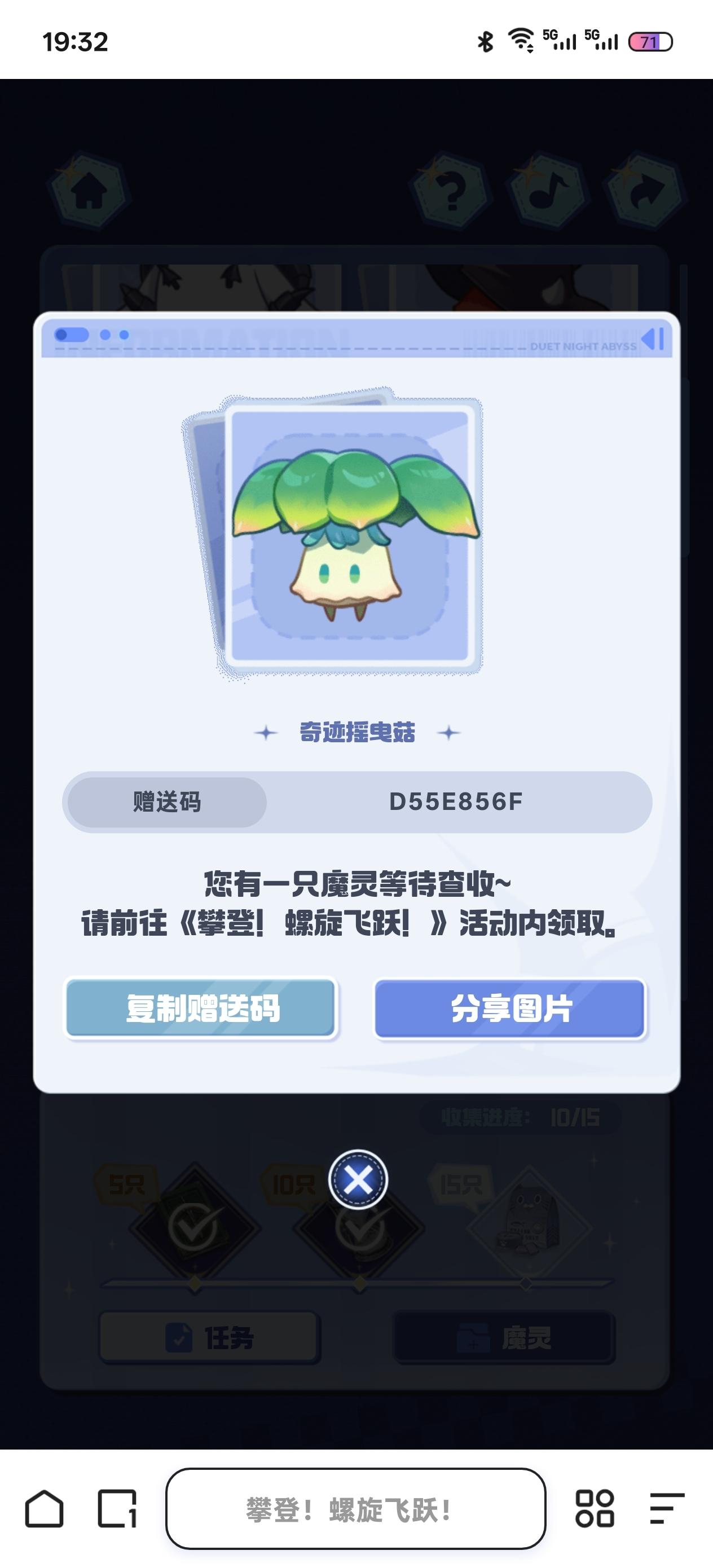Open the browser tabs switcher
Screen dimensions: 713x1568
click(x=117, y=1509)
